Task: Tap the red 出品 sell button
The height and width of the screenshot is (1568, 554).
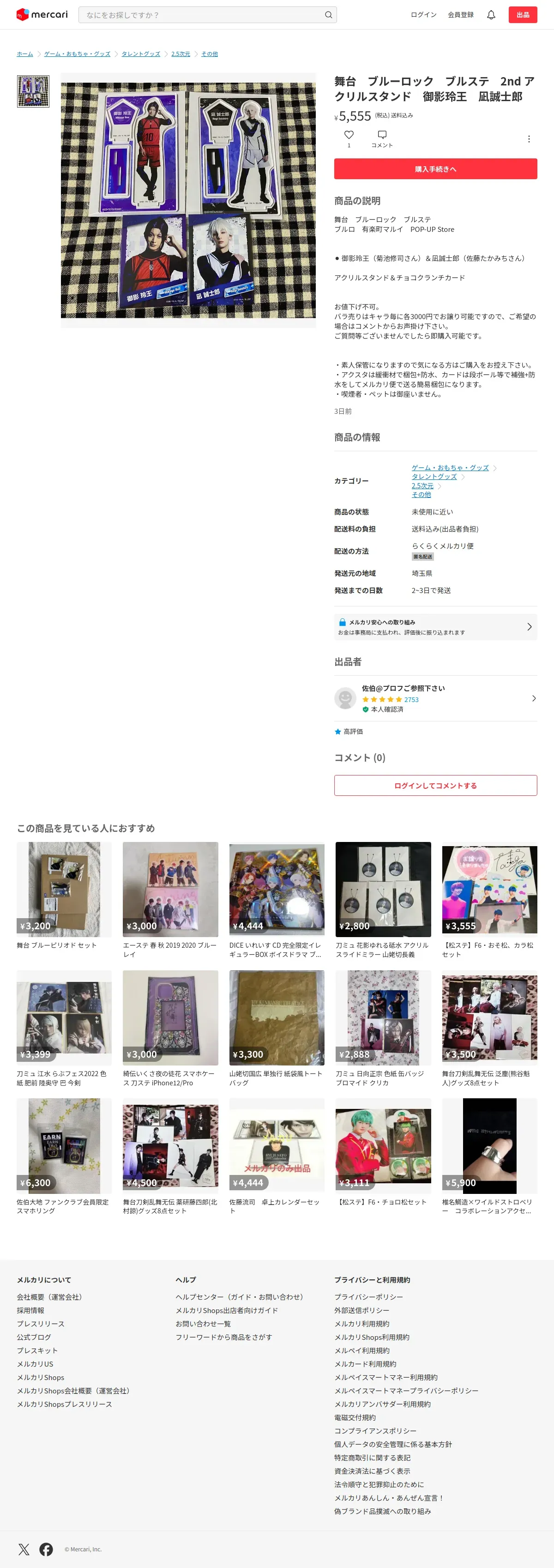Action: [x=523, y=15]
